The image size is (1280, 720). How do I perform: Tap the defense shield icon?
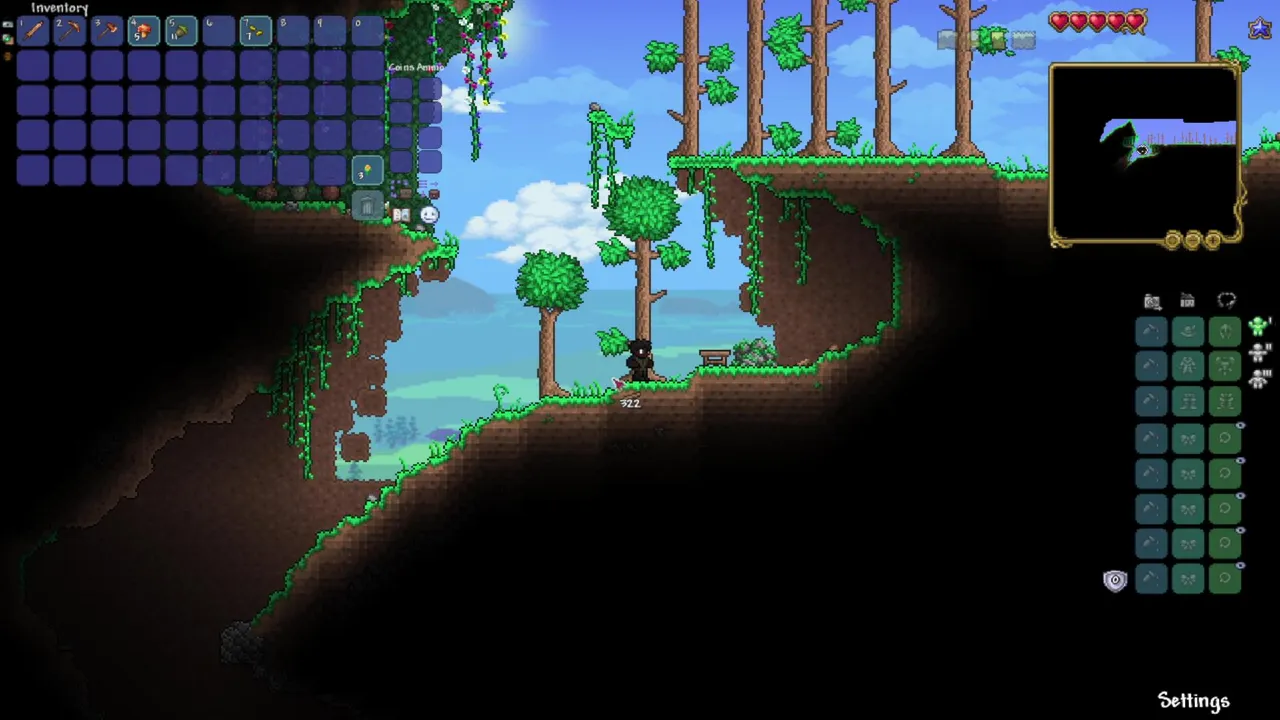[x=1115, y=581]
